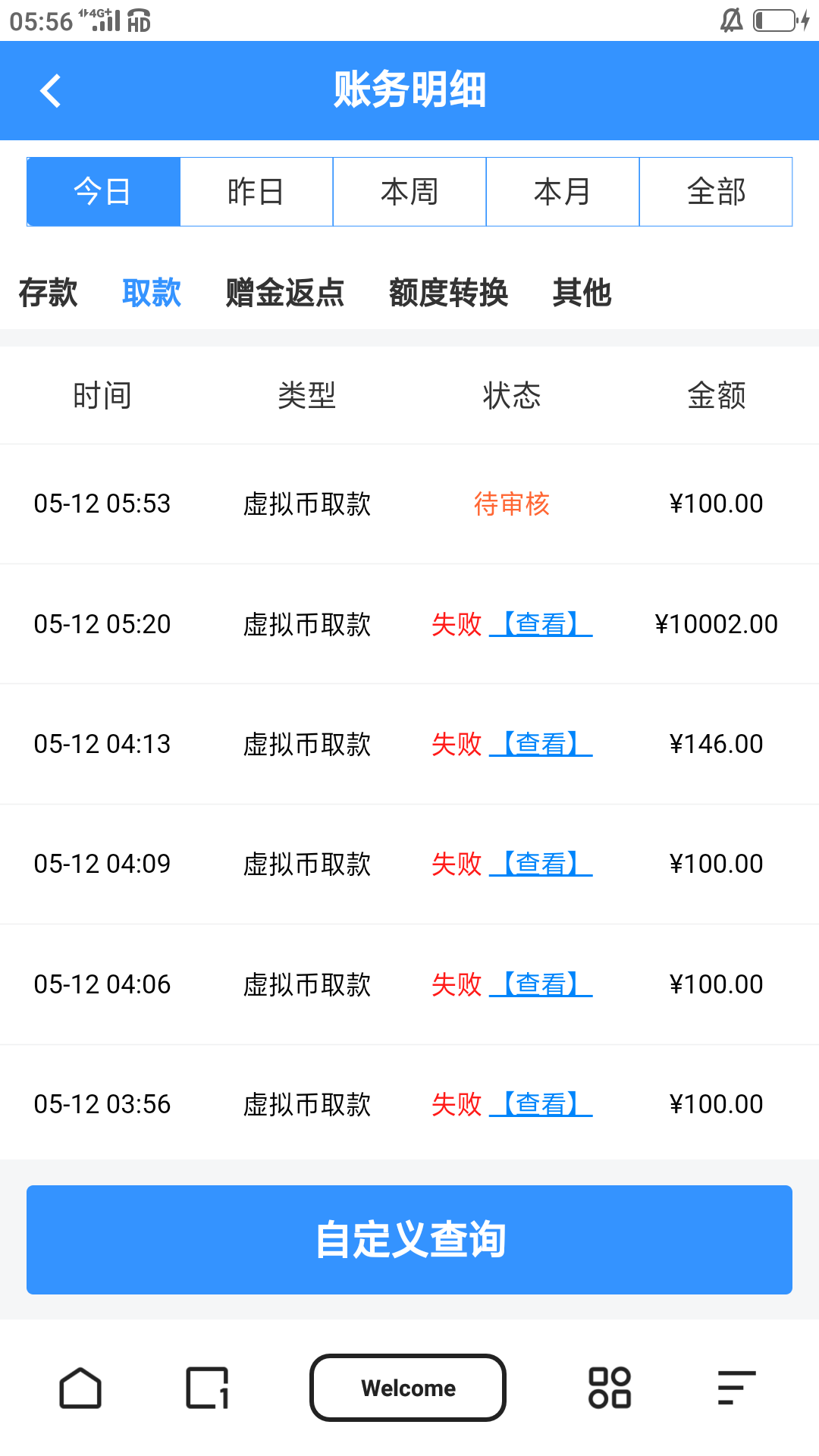Select the 全部 tab

pos(715,192)
